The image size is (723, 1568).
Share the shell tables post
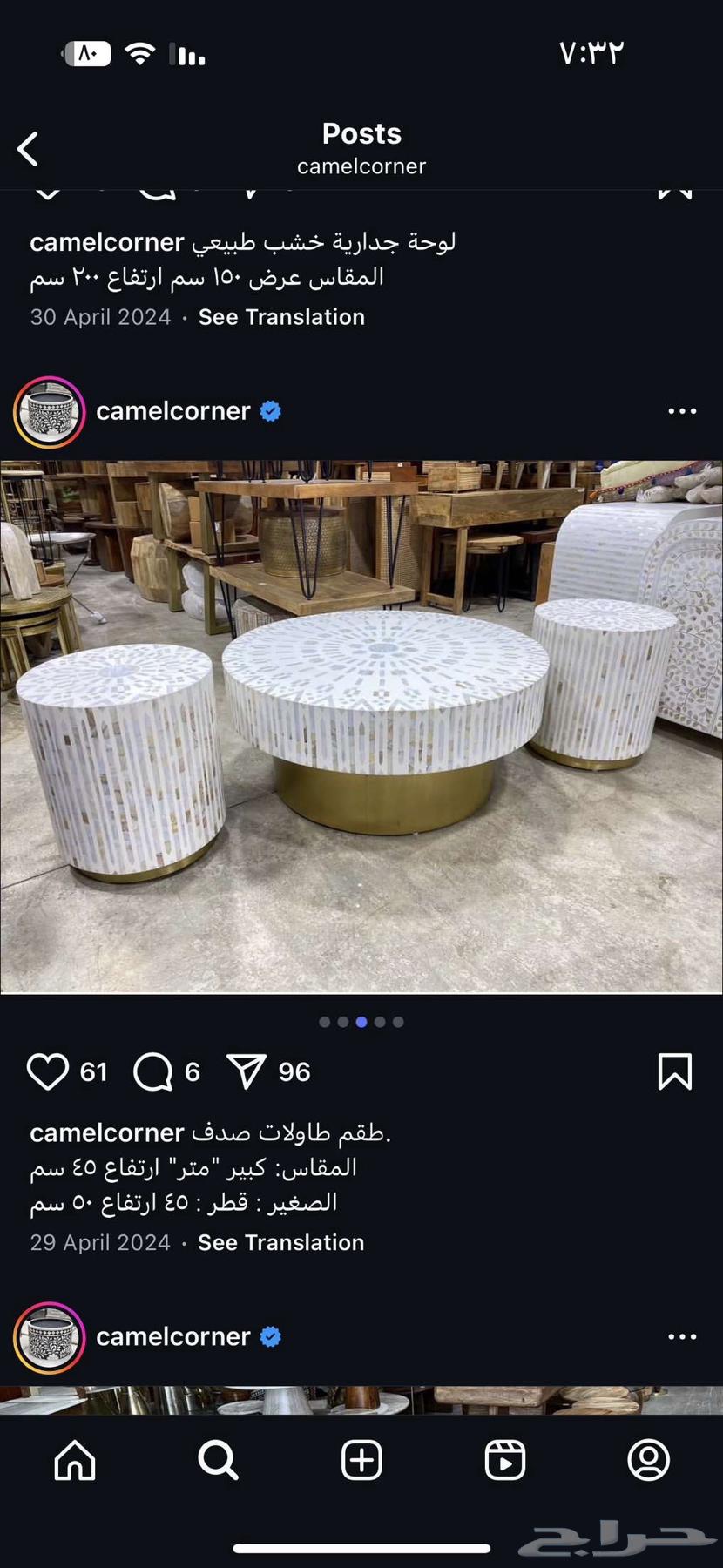pos(246,1071)
